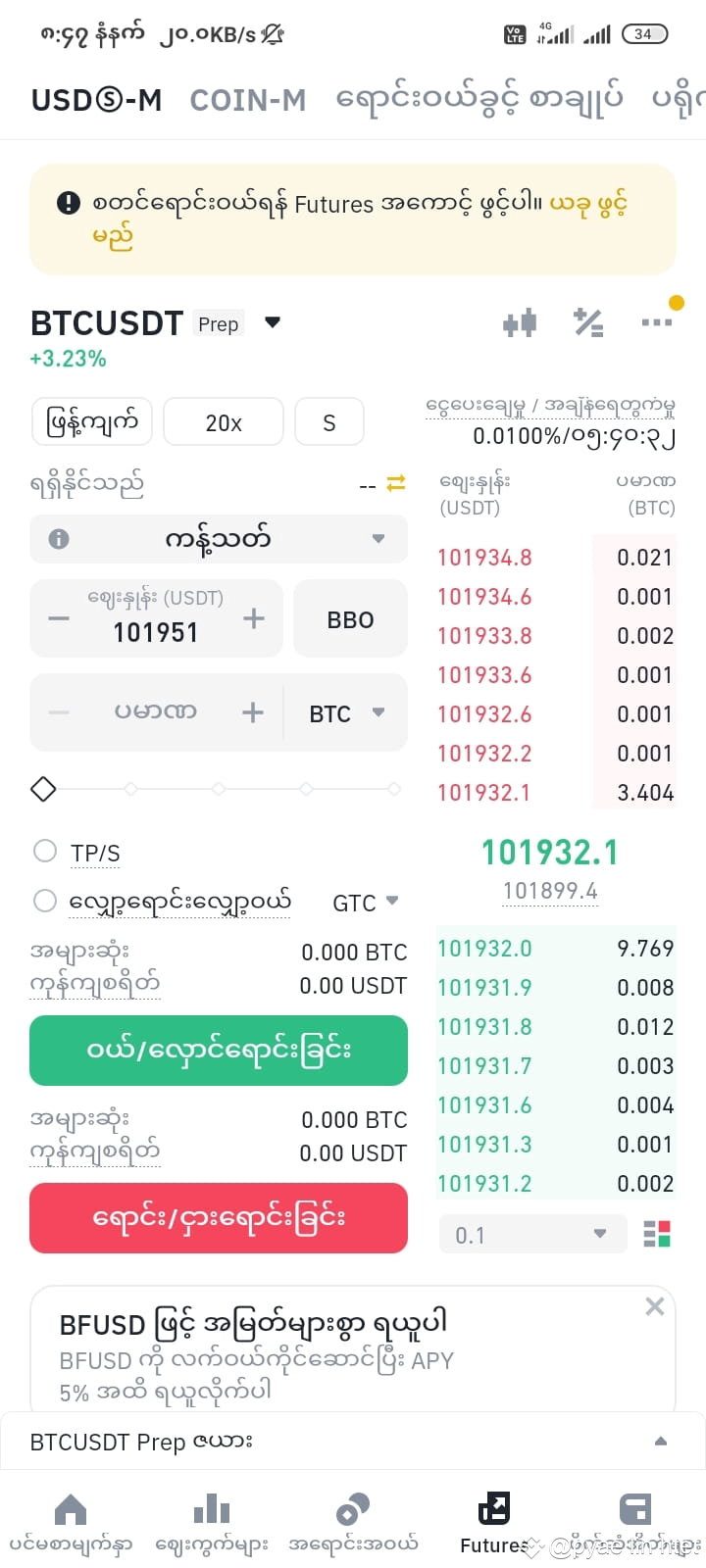Toggle the S margin mode button
The image size is (706, 1568).
click(328, 421)
